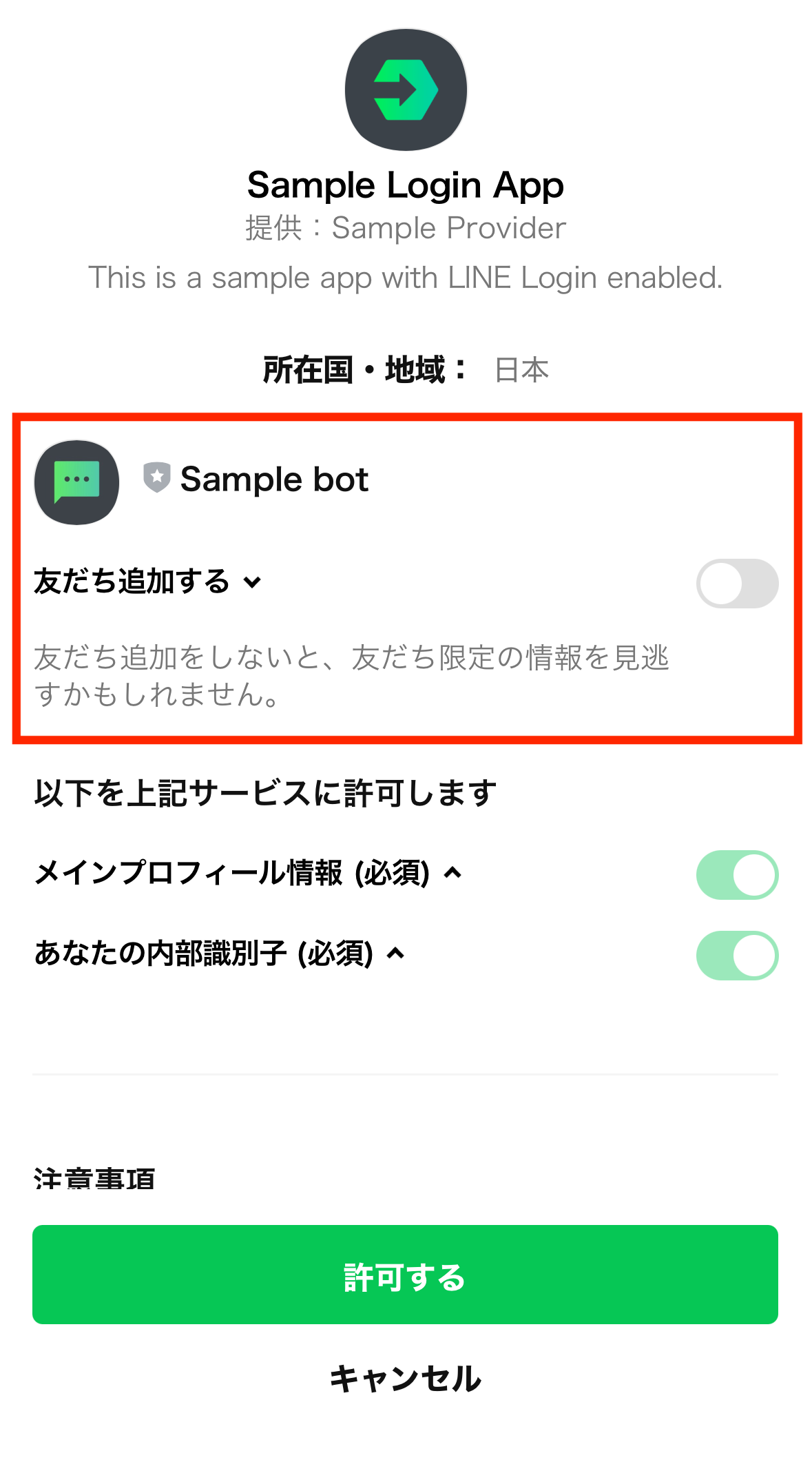Toggle the あなたの内部識別子 switch

737,956
